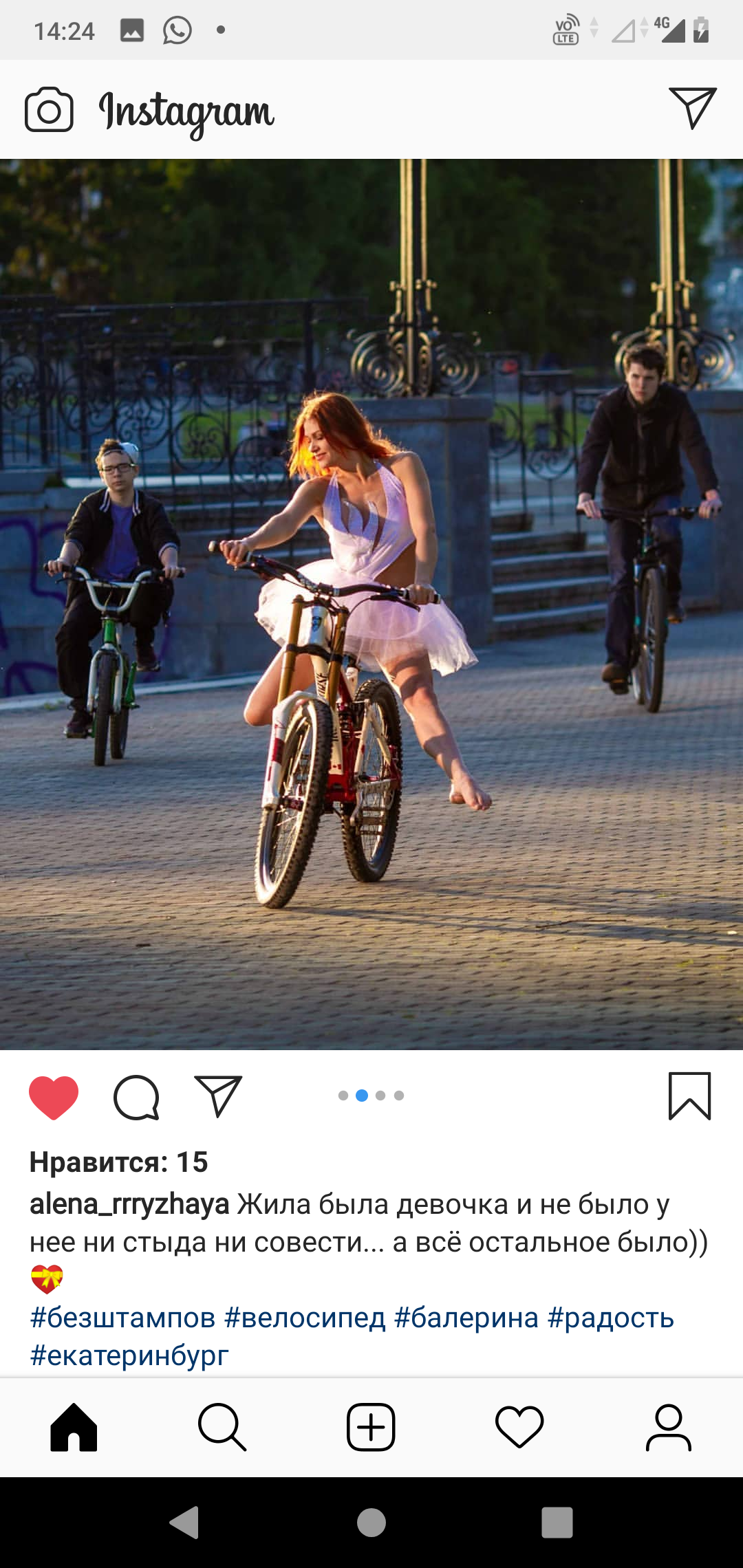Save this post with bookmark icon

pyautogui.click(x=689, y=1096)
